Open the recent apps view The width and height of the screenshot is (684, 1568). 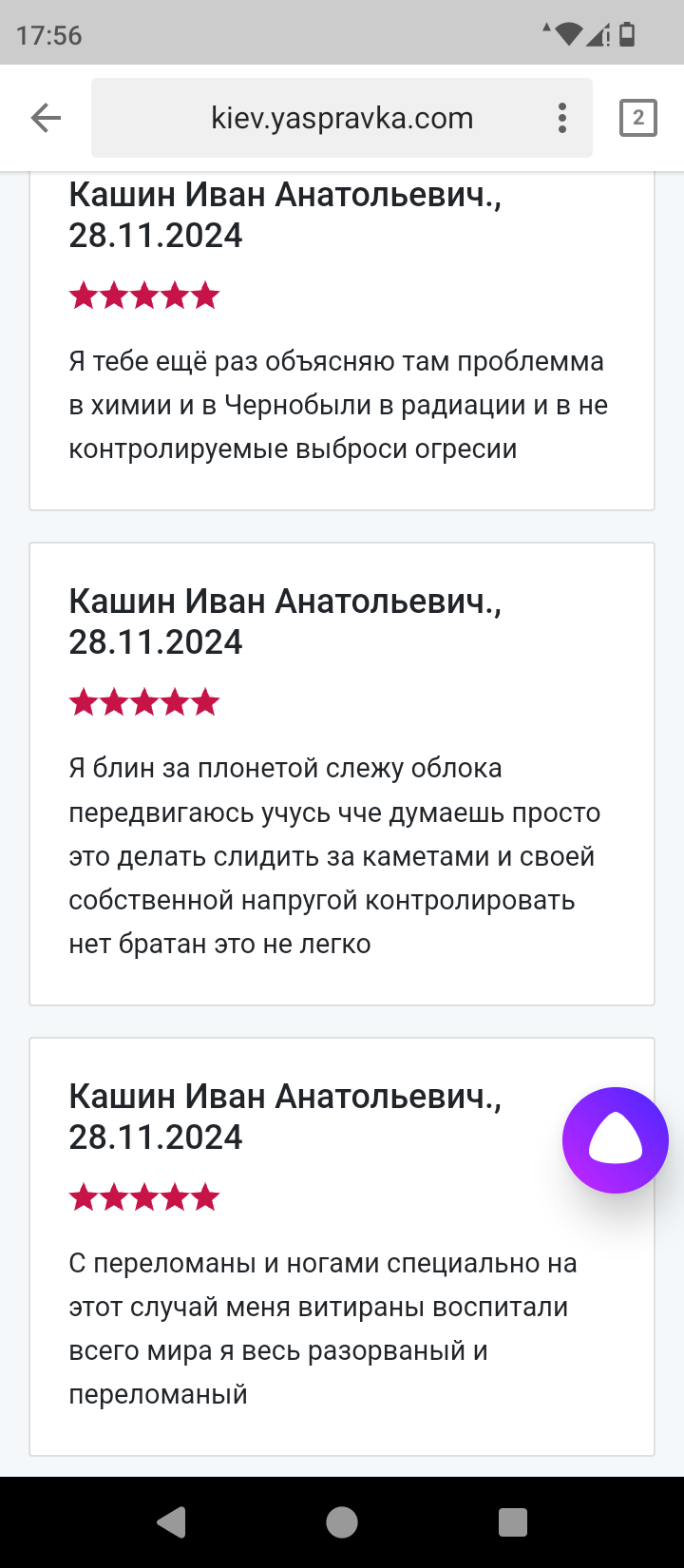coord(513,1522)
